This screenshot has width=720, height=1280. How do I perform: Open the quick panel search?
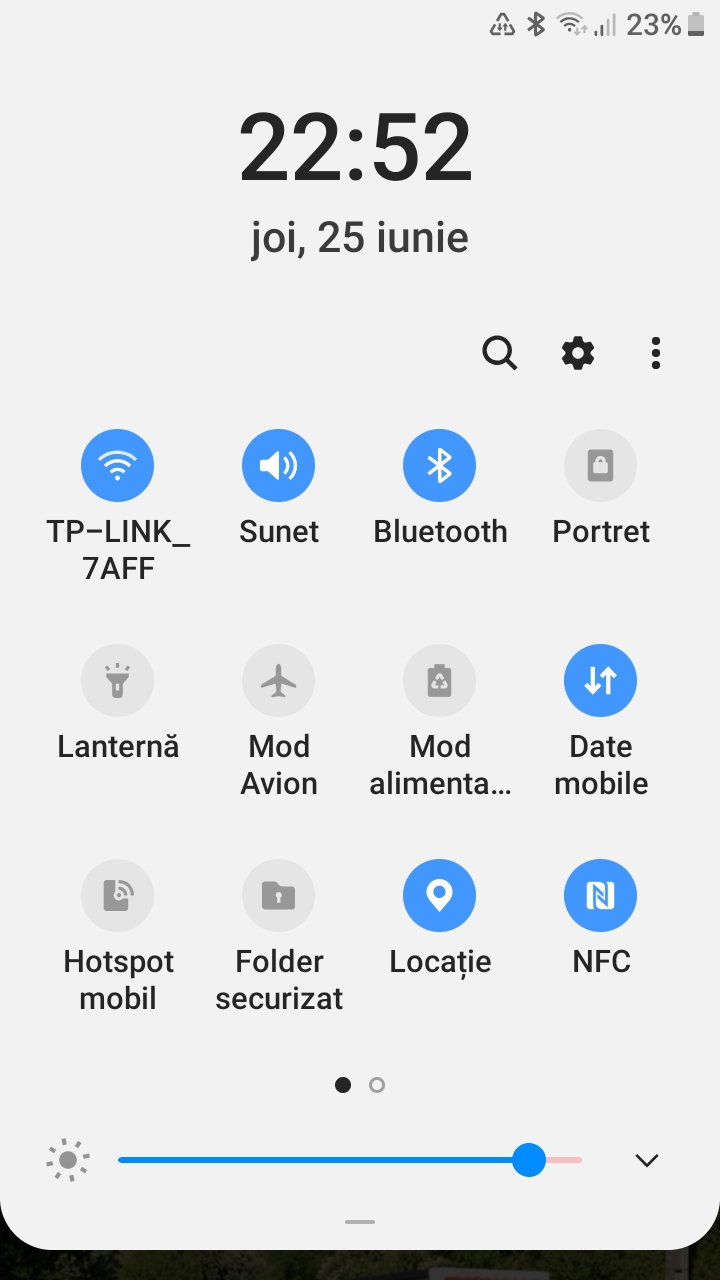[x=499, y=353]
